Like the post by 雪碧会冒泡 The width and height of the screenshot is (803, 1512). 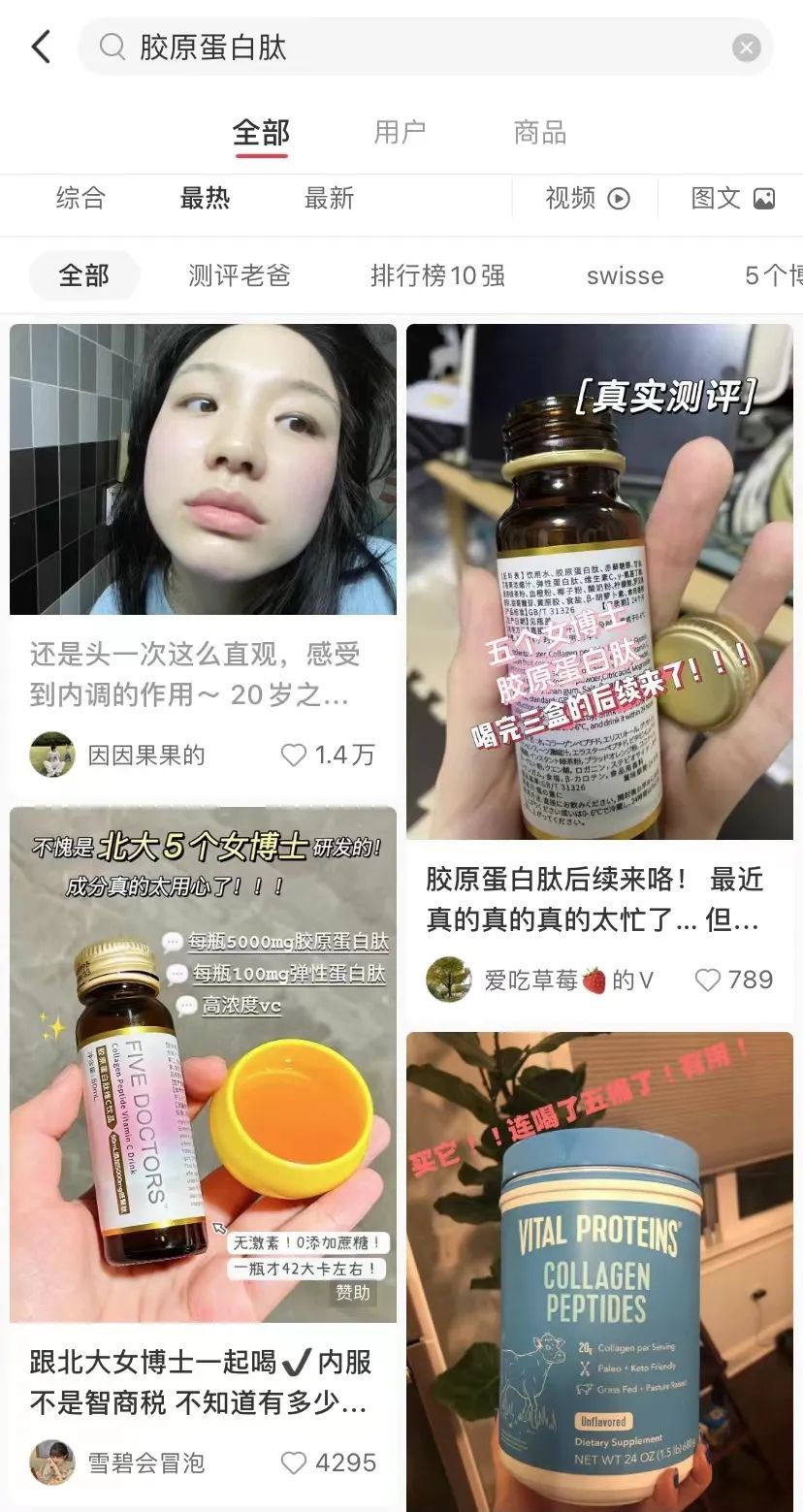[x=293, y=1463]
